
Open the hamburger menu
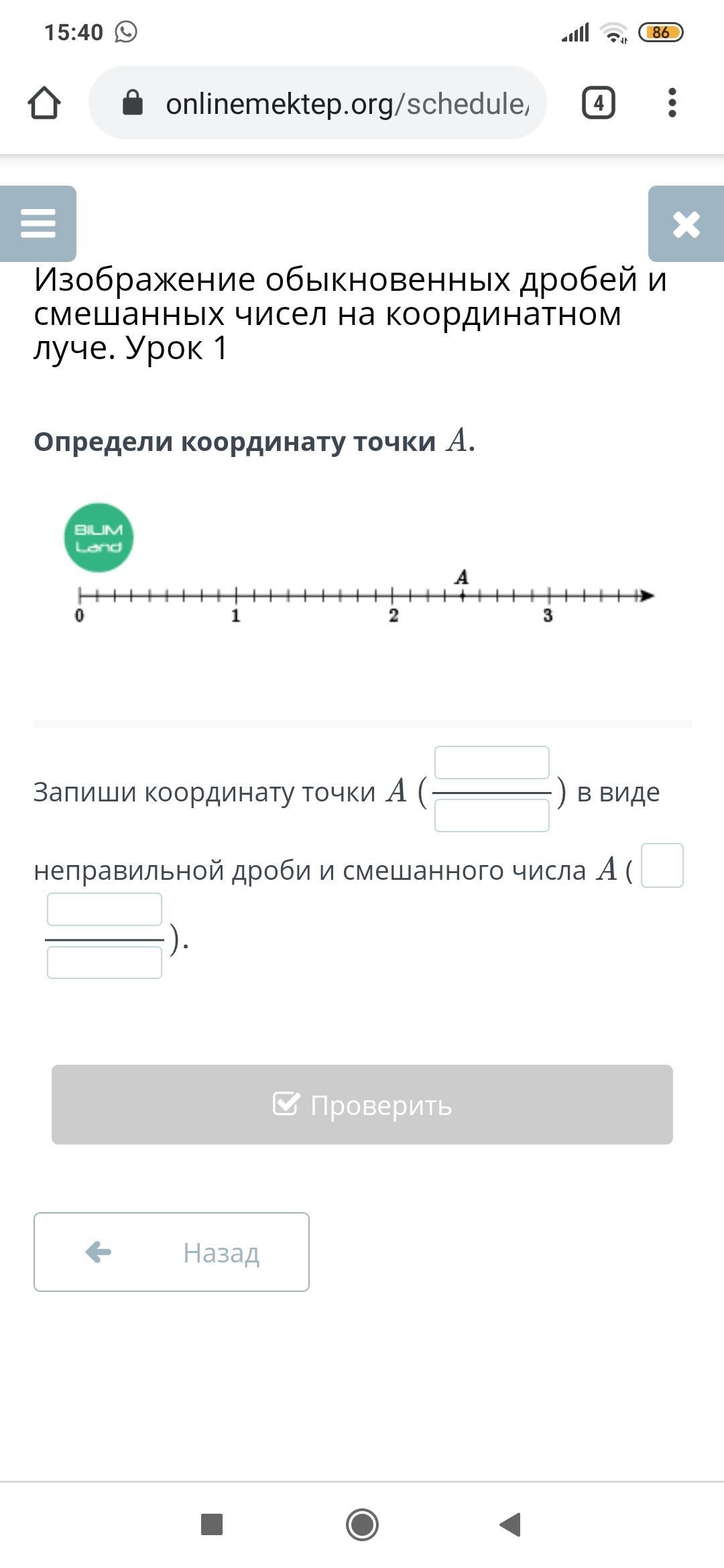tap(38, 223)
